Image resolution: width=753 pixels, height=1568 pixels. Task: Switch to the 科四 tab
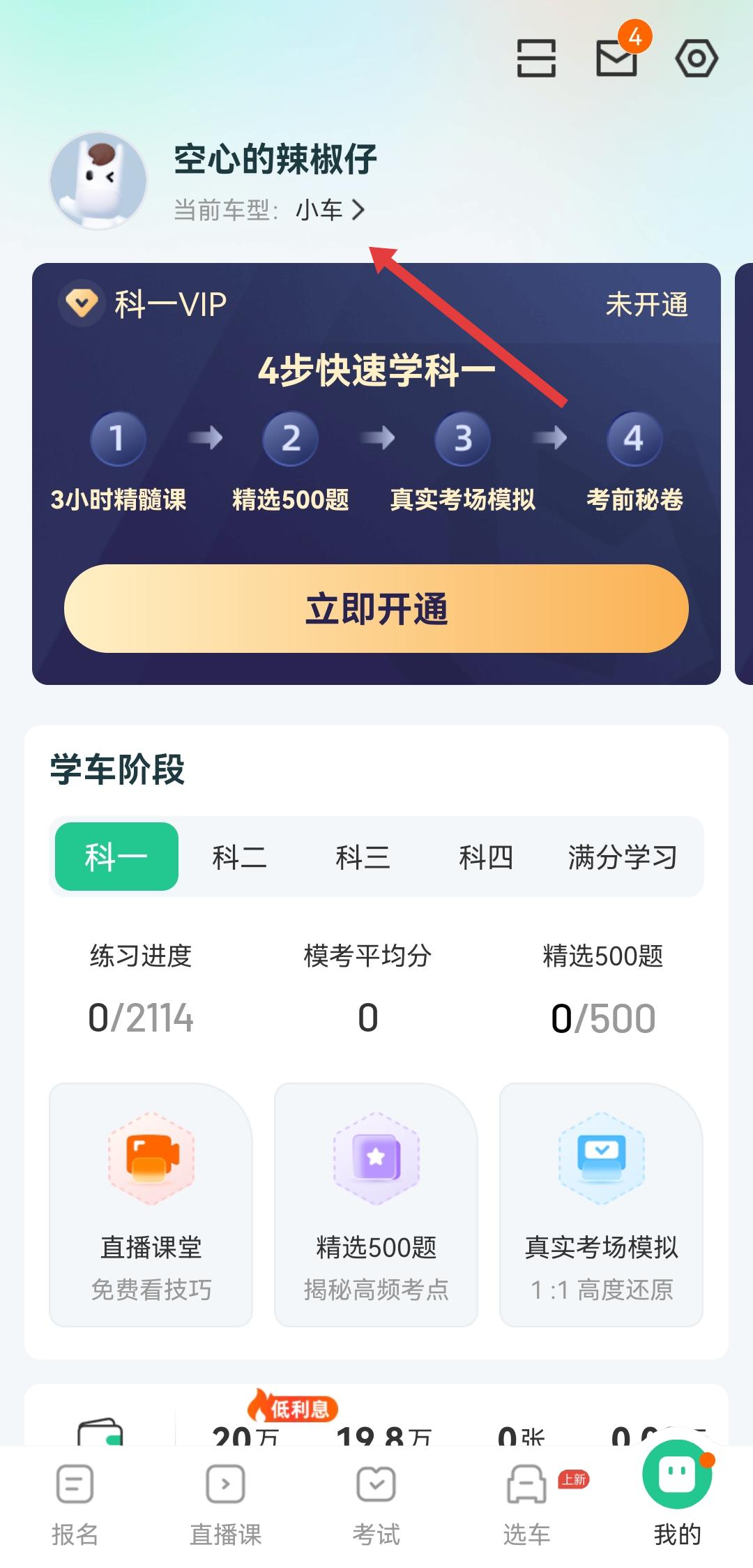[486, 857]
